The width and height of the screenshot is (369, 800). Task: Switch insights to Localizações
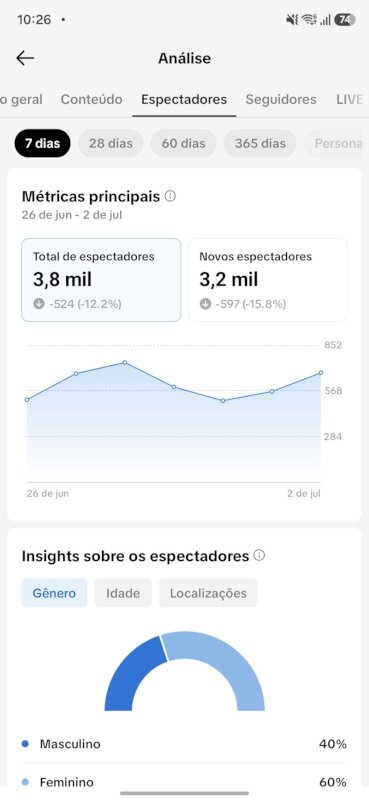click(208, 593)
